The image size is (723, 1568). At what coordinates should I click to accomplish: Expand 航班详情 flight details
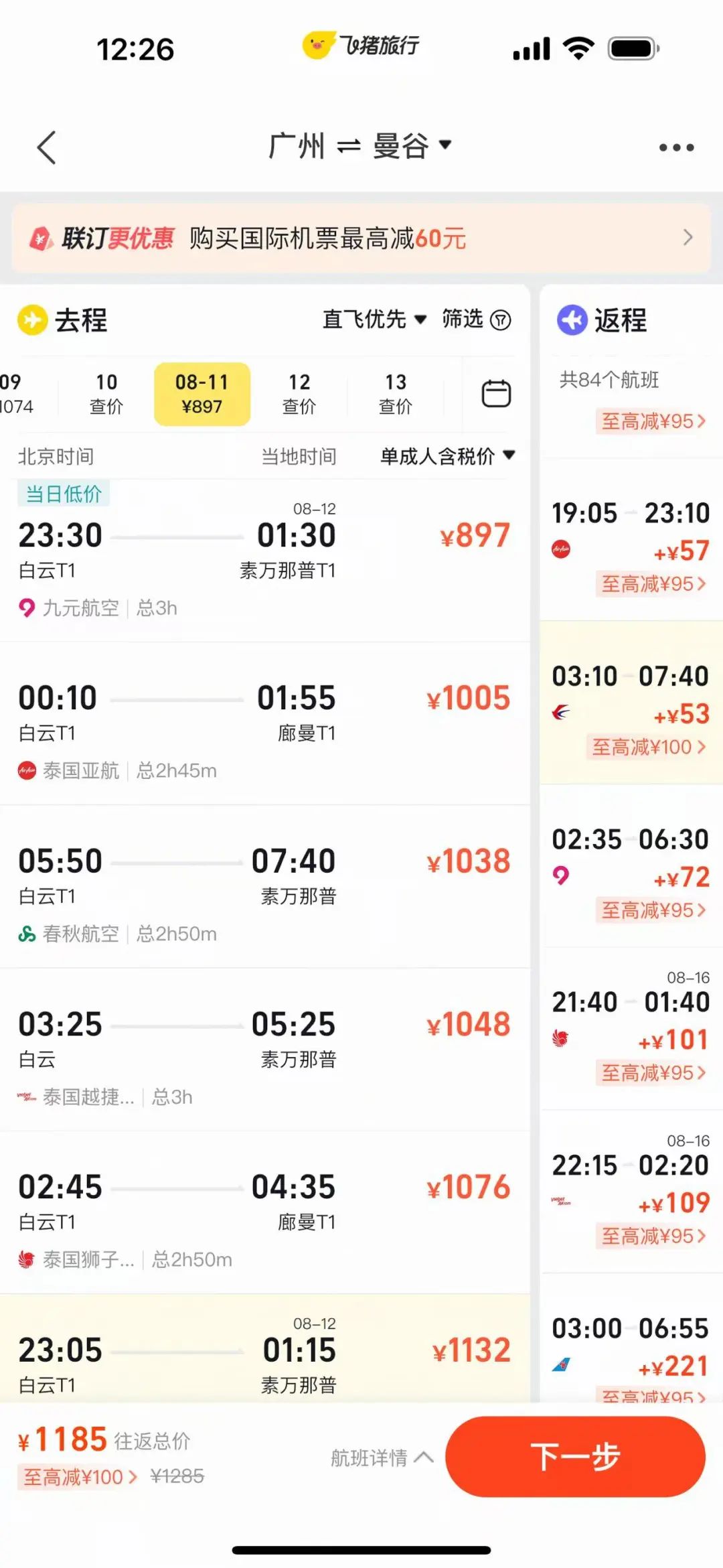point(382,1457)
